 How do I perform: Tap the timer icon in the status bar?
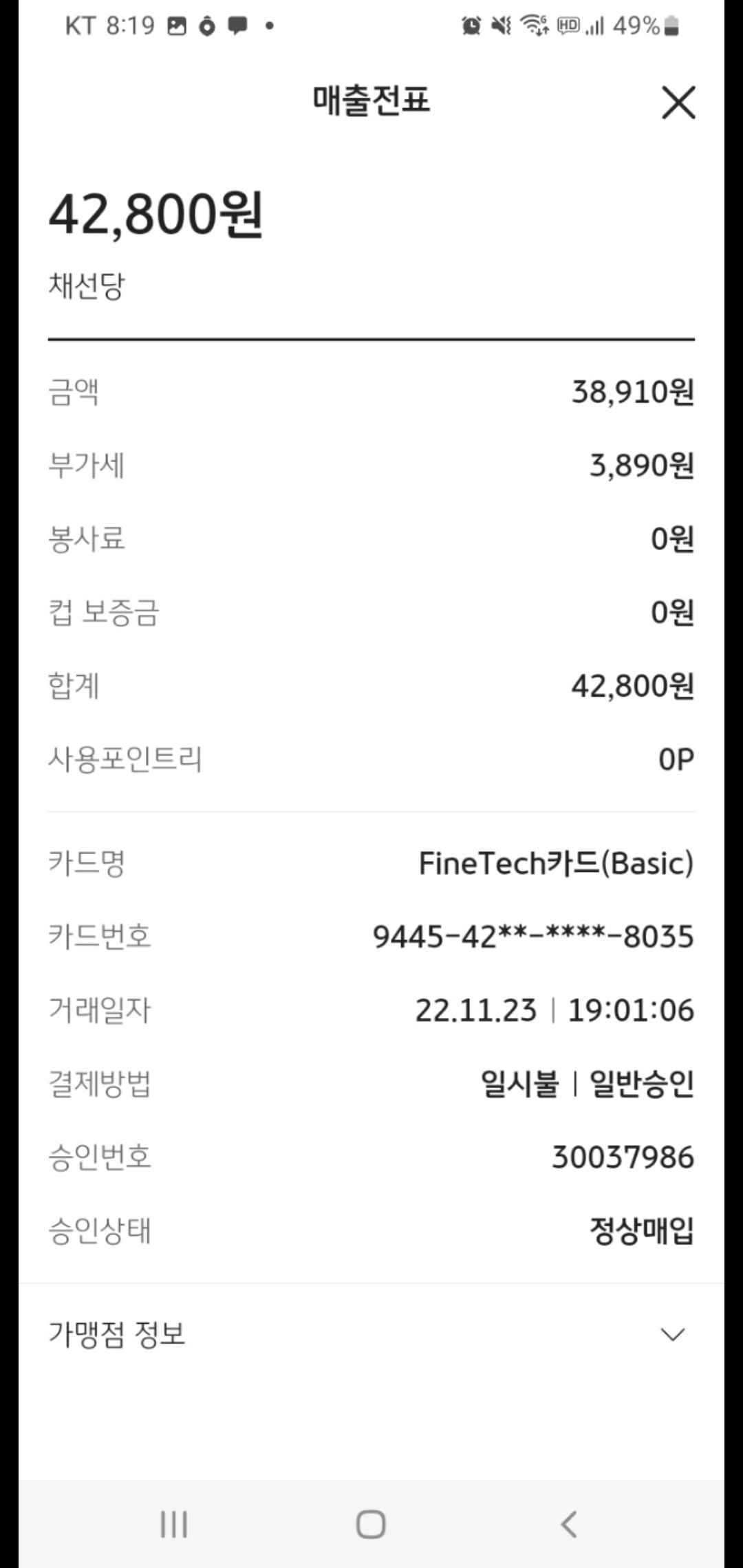click(208, 28)
